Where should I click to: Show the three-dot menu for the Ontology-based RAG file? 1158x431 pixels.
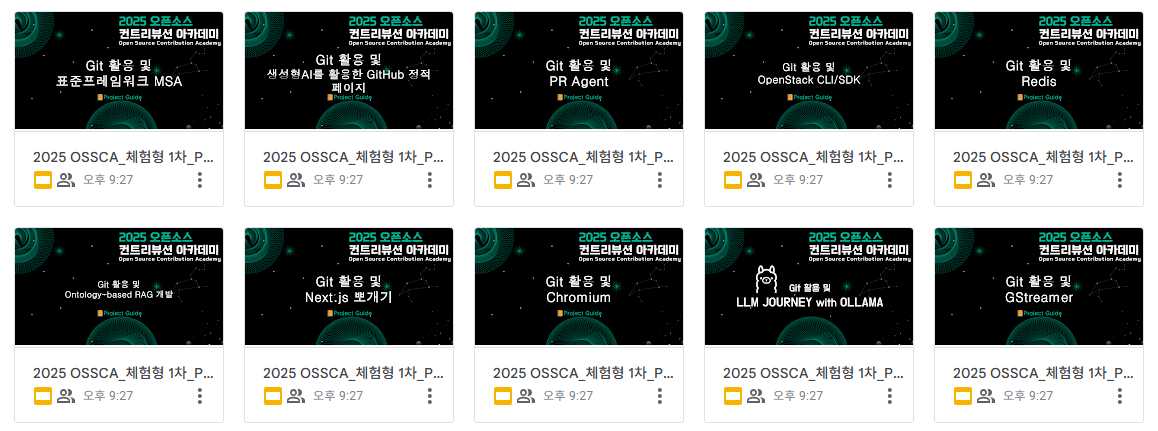[200, 396]
